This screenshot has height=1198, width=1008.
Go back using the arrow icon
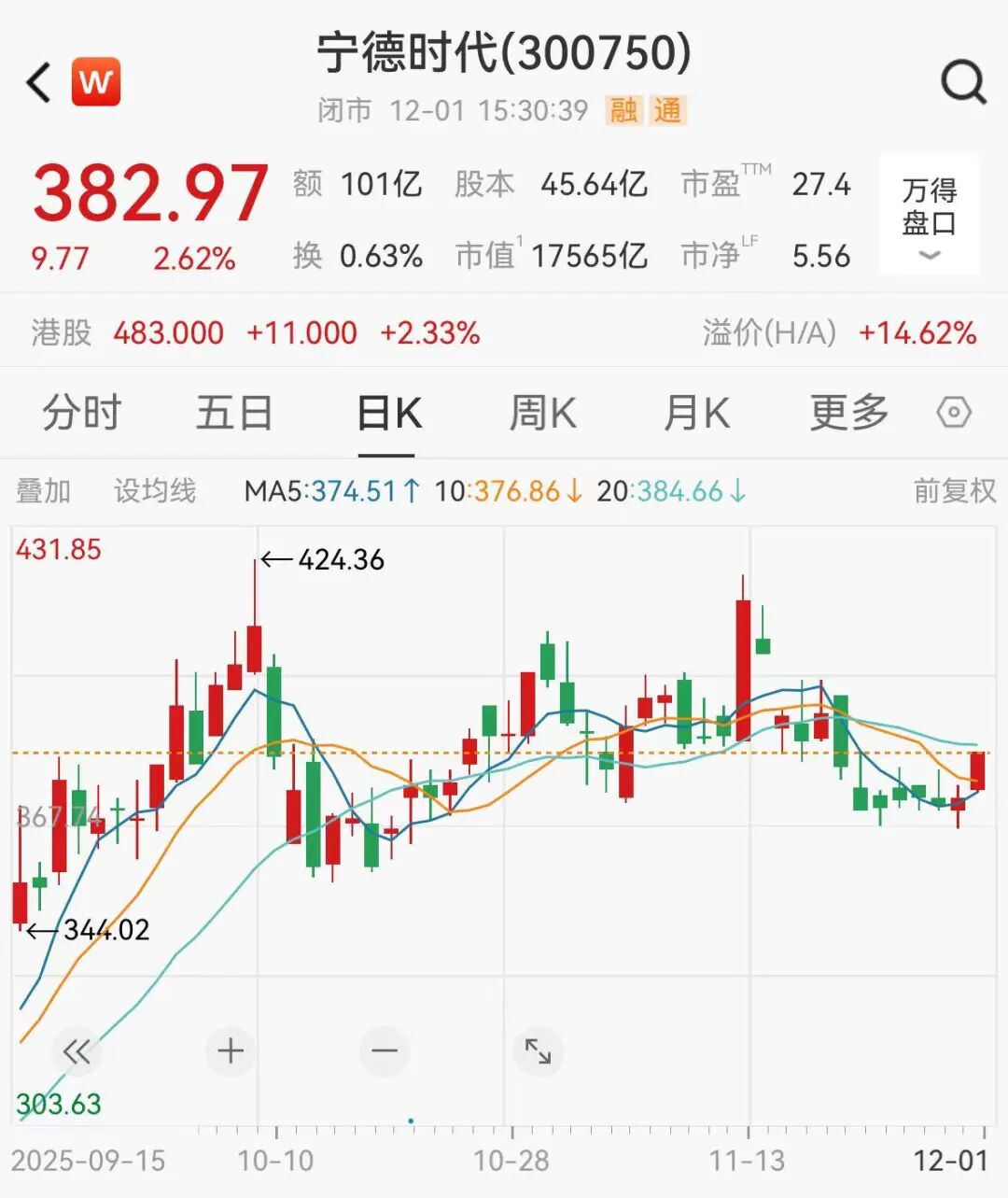(39, 83)
